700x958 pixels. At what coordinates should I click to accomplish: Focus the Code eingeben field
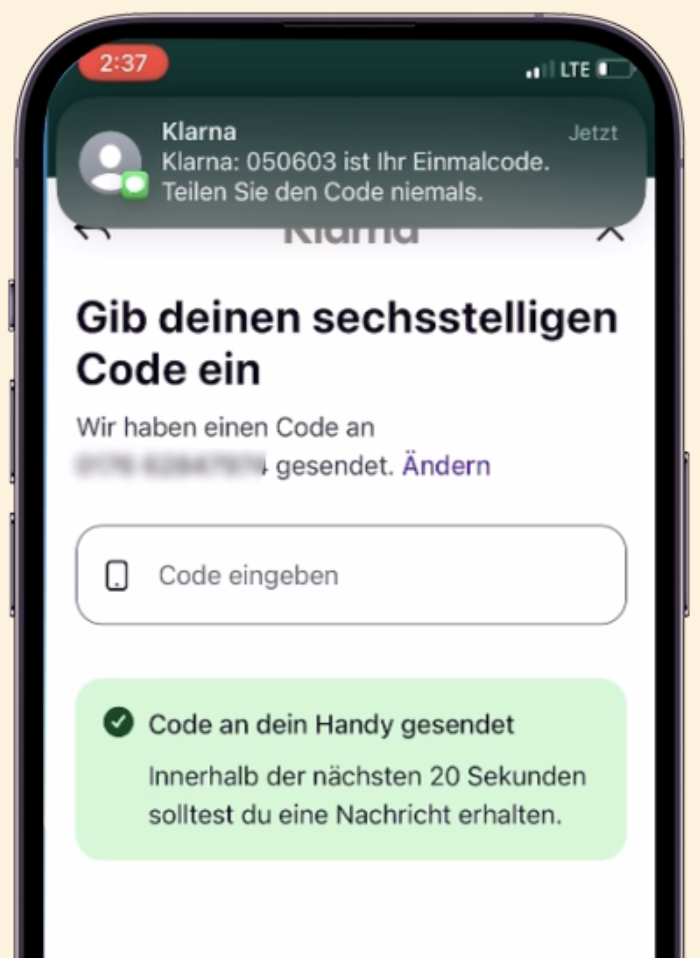click(x=351, y=575)
